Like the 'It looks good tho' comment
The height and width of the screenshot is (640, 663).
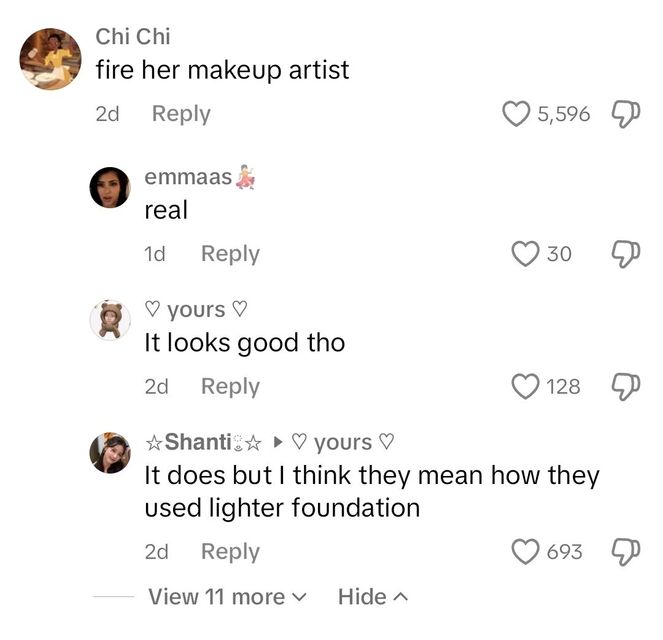[526, 386]
